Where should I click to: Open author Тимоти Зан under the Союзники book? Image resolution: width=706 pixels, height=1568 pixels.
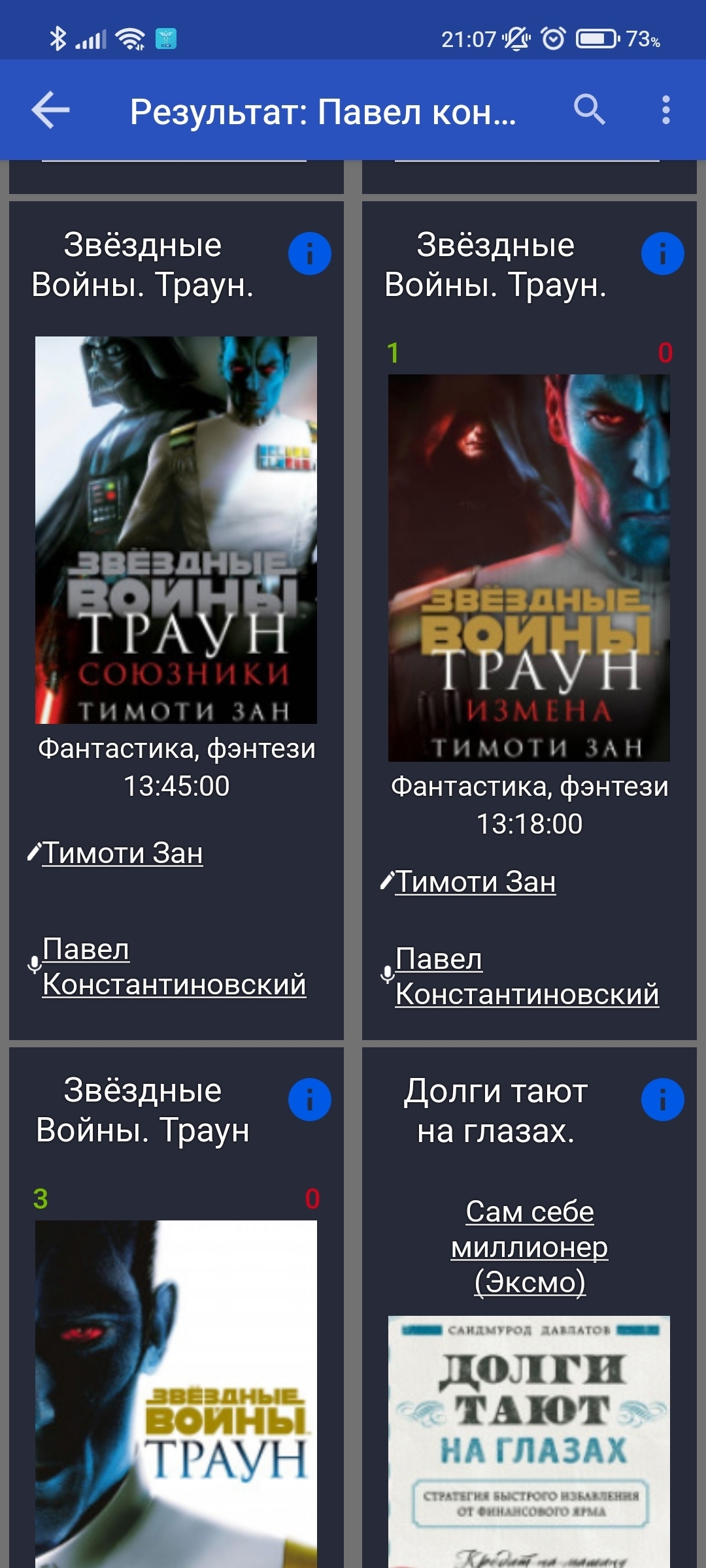123,853
